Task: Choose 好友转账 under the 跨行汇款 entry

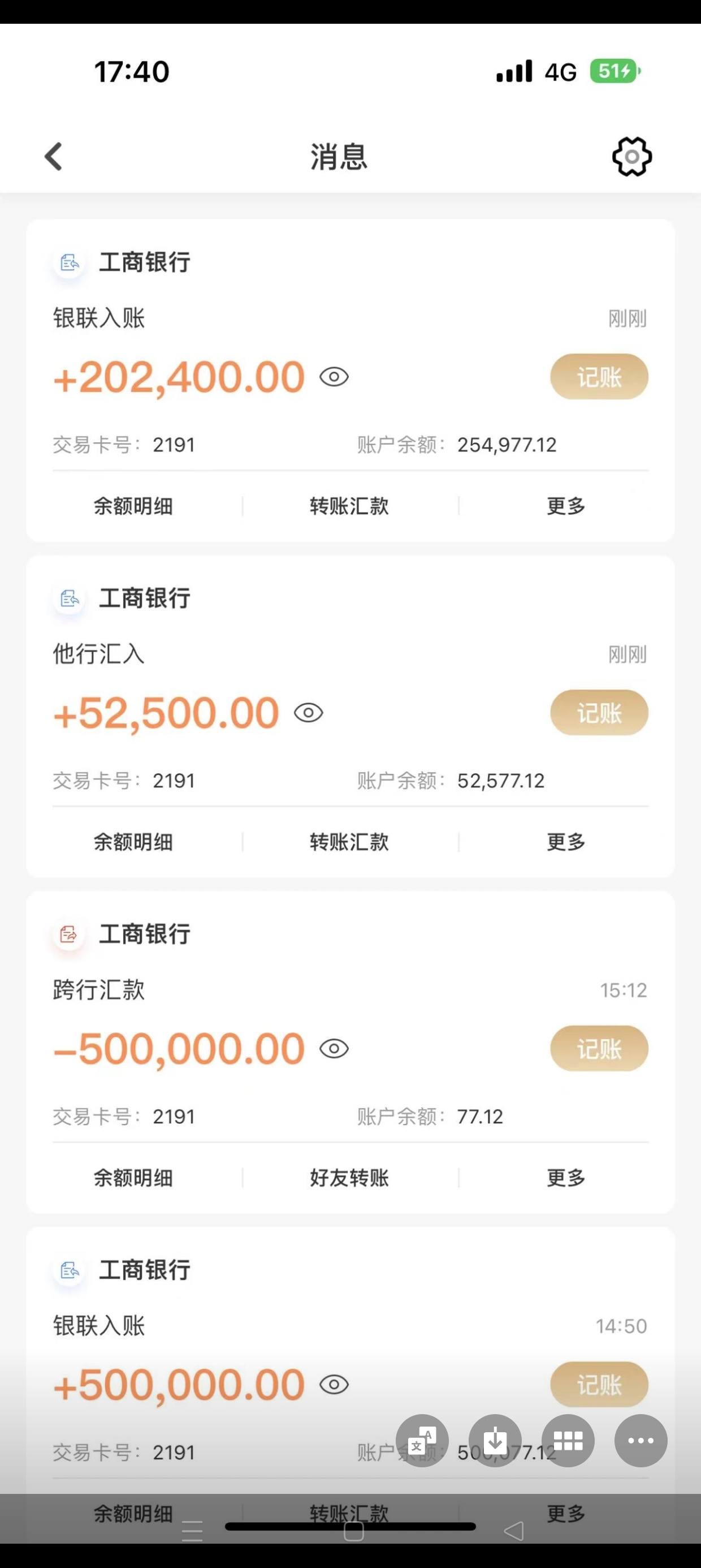Action: coord(349,1178)
